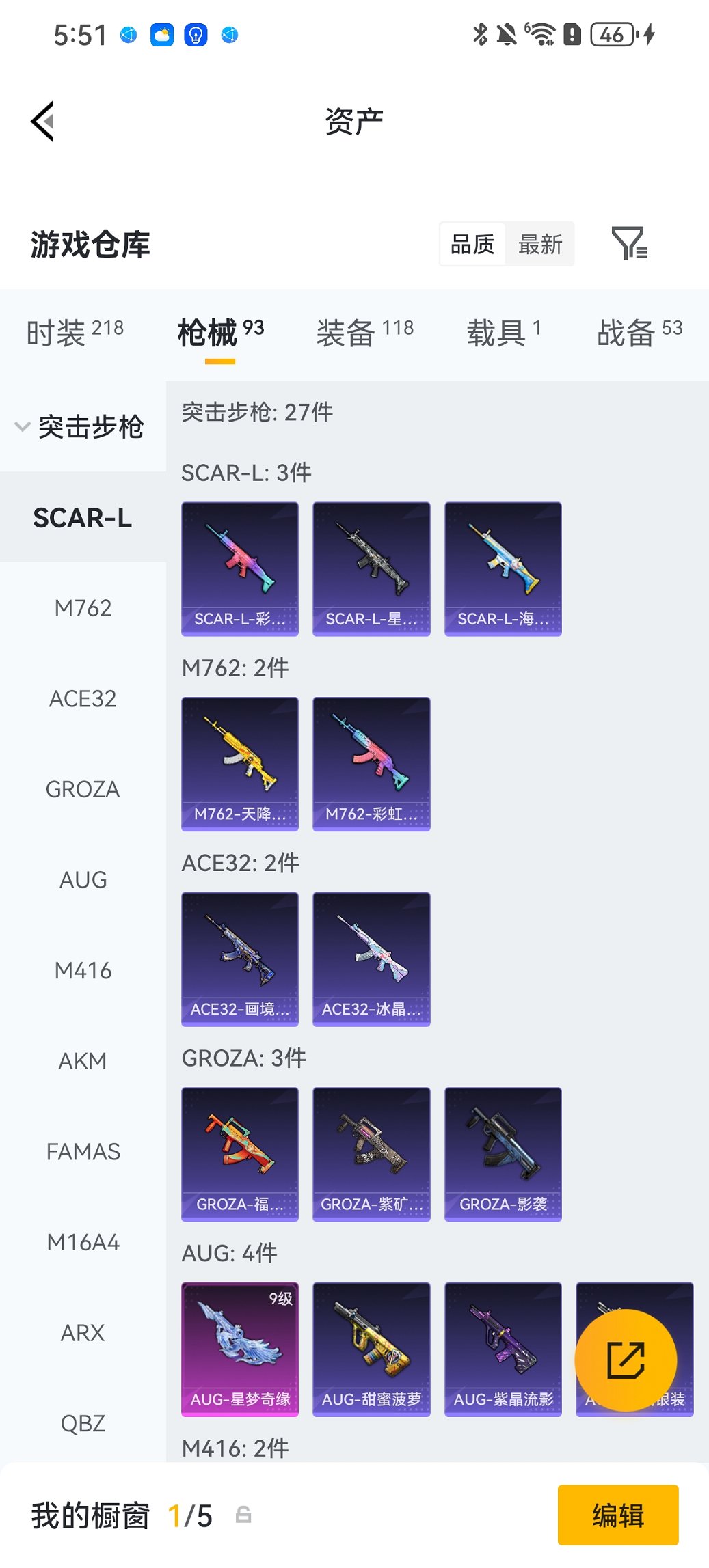Select M762 in the side list
This screenshot has height=1568, width=709.
pos(83,608)
